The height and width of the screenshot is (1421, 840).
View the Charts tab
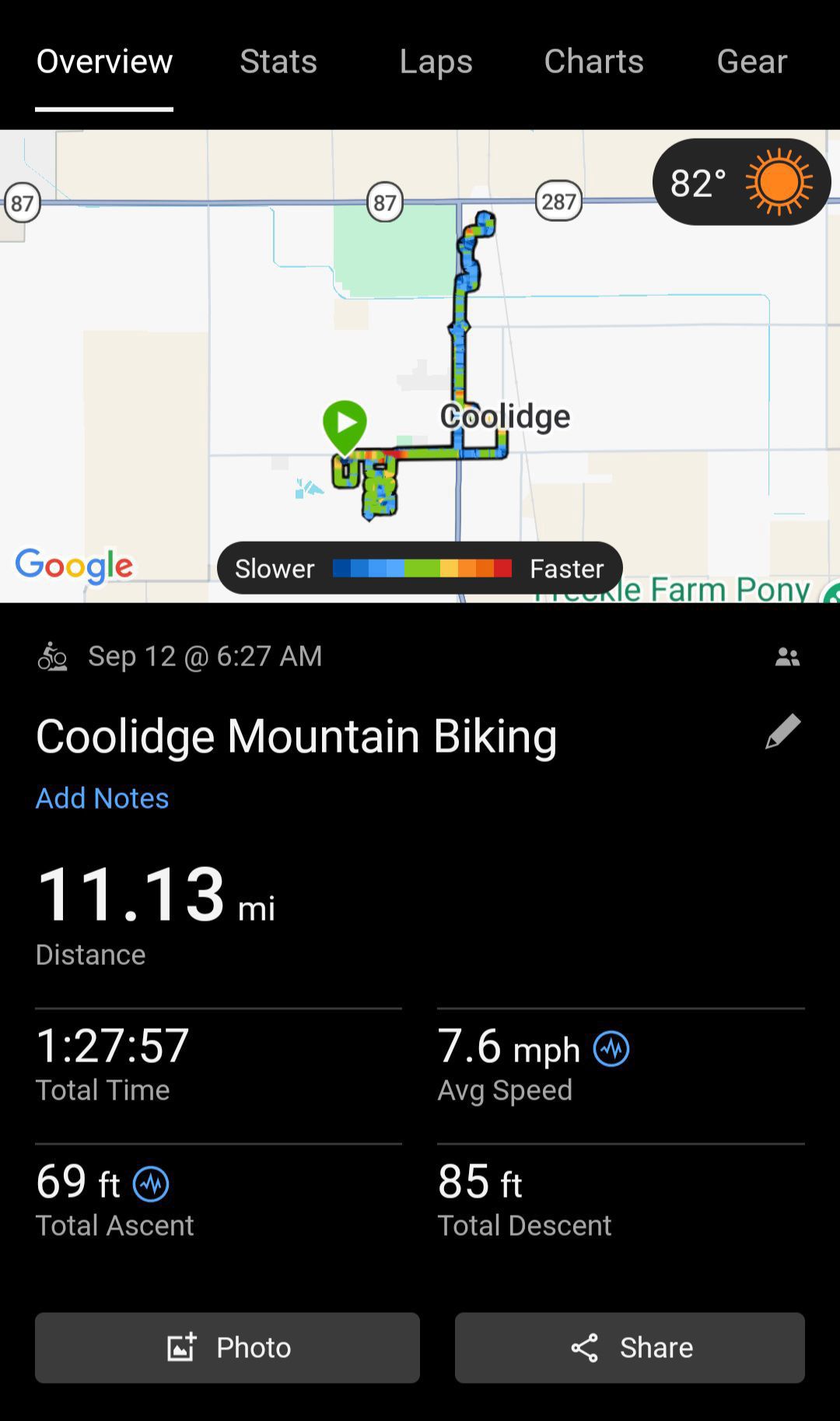pos(593,61)
